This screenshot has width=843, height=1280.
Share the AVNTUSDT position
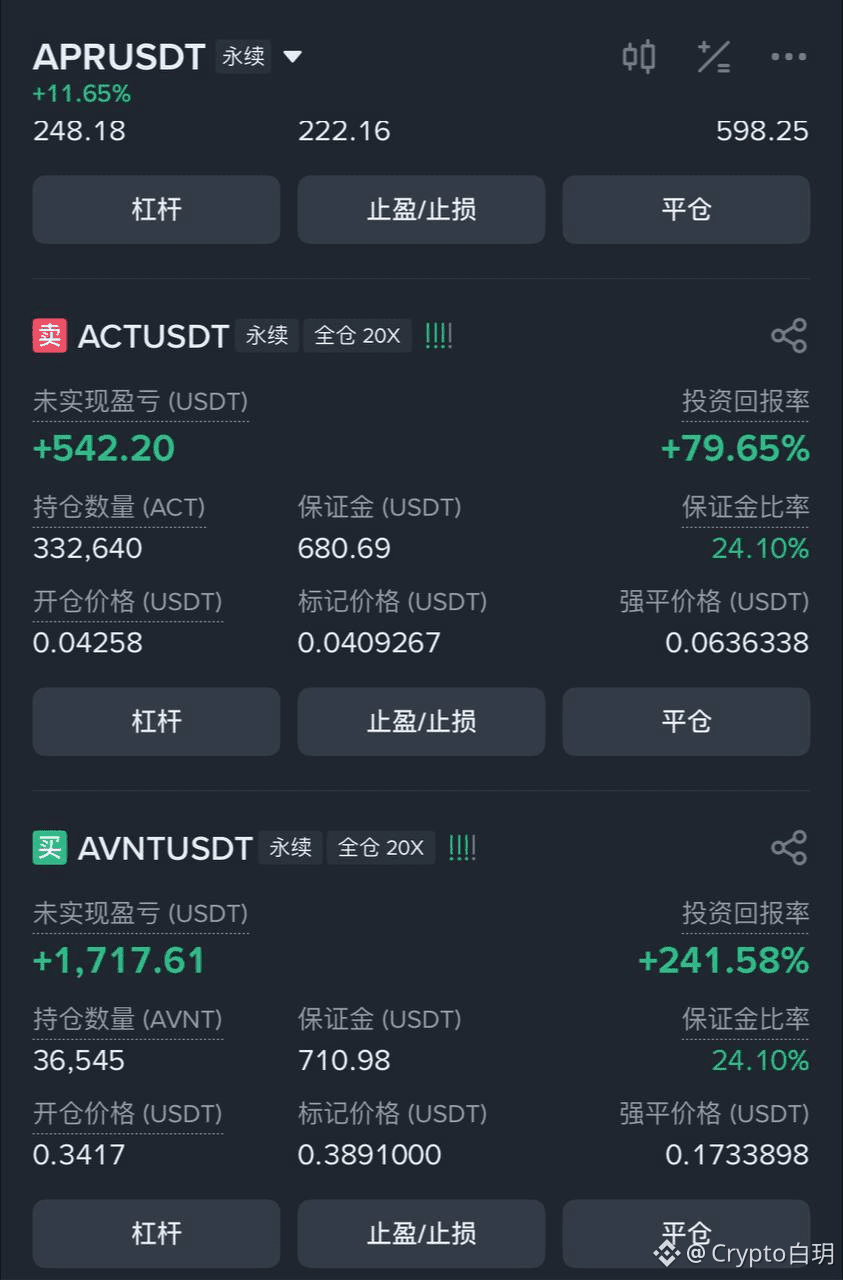click(x=788, y=848)
